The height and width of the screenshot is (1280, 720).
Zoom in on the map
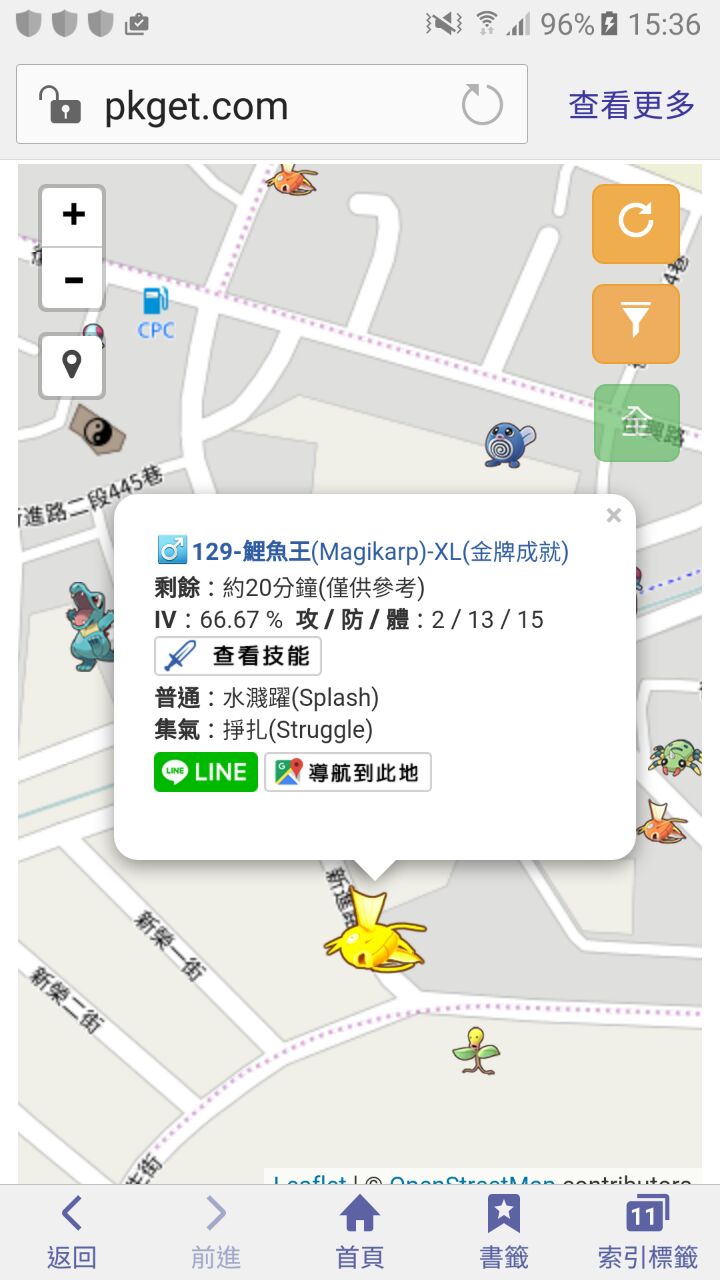click(72, 215)
